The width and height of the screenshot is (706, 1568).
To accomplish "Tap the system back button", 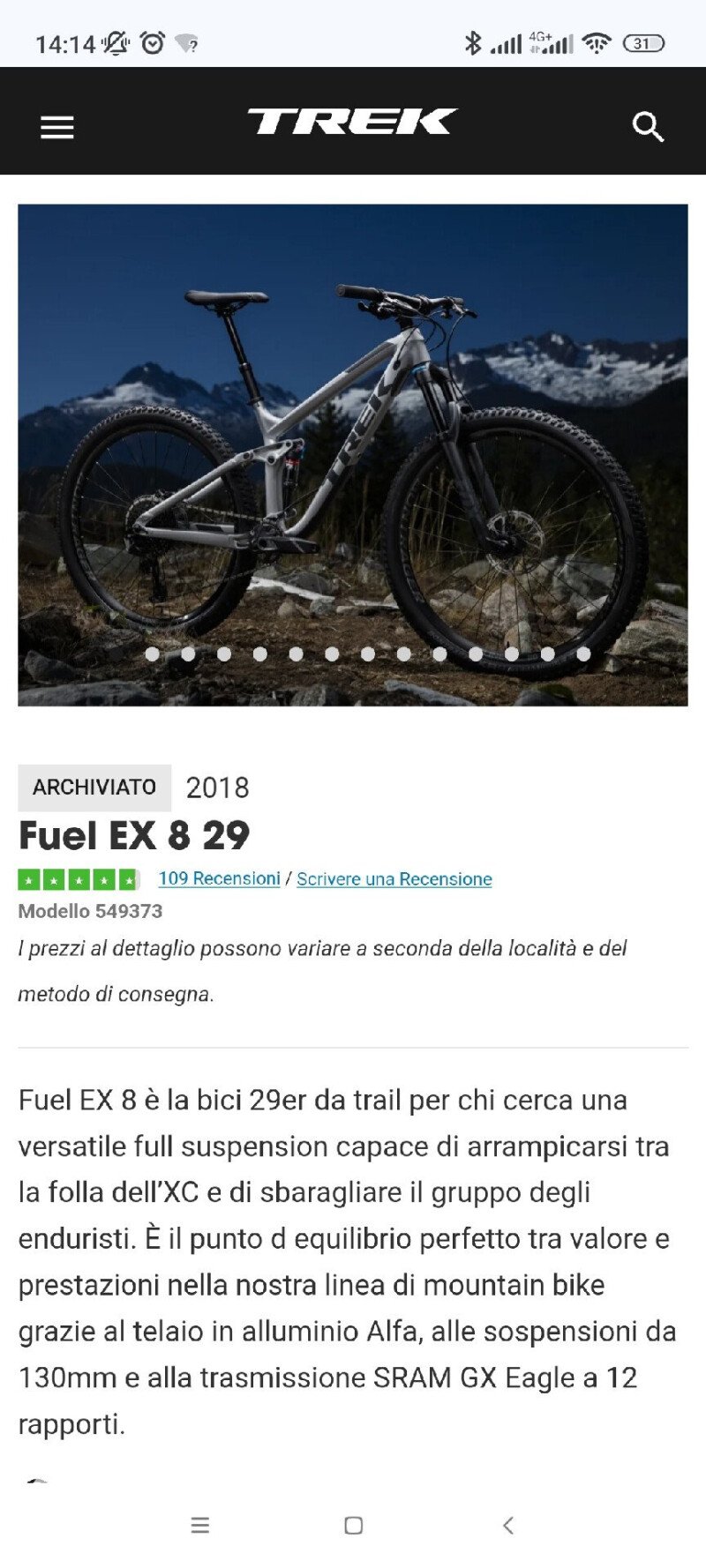I will pyautogui.click(x=507, y=1525).
